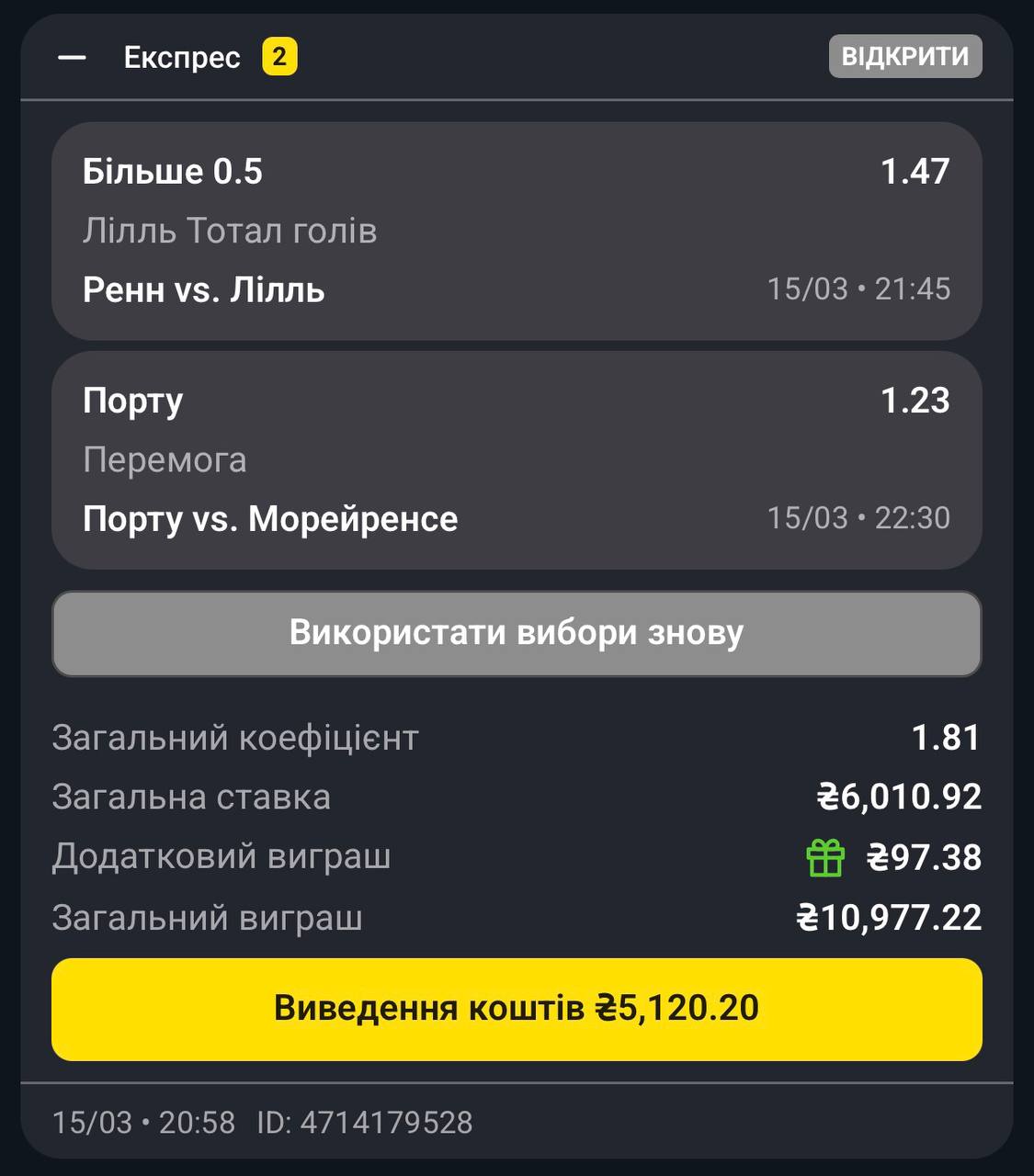Tap the gift icon near Додатковий виграш
This screenshot has width=1034, height=1176.
824,858
